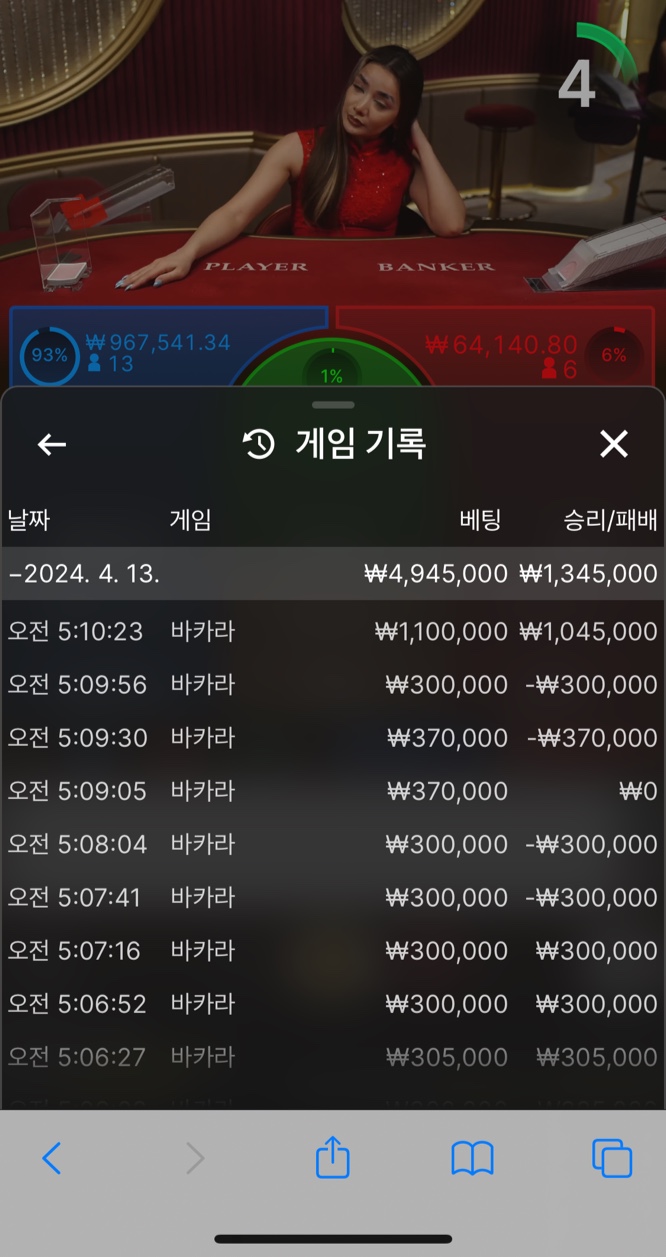The image size is (666, 1257).
Task: View the 오전 5:07:41 game entry
Action: (333, 897)
